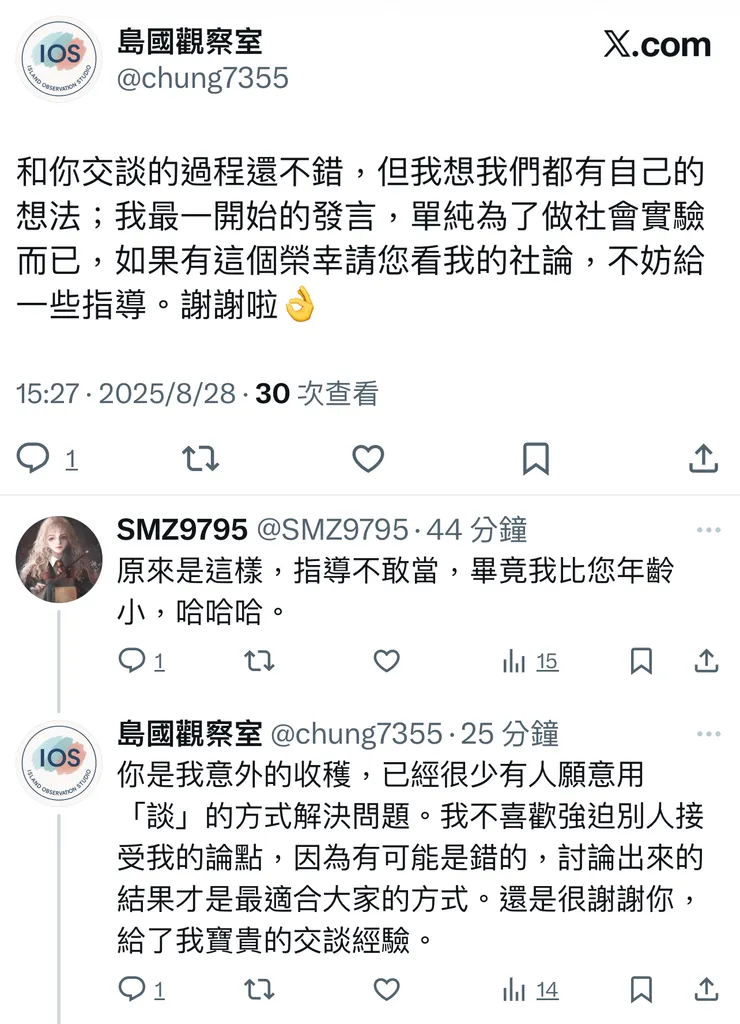
Task: Share the main post by 島國觀察室
Action: click(704, 458)
